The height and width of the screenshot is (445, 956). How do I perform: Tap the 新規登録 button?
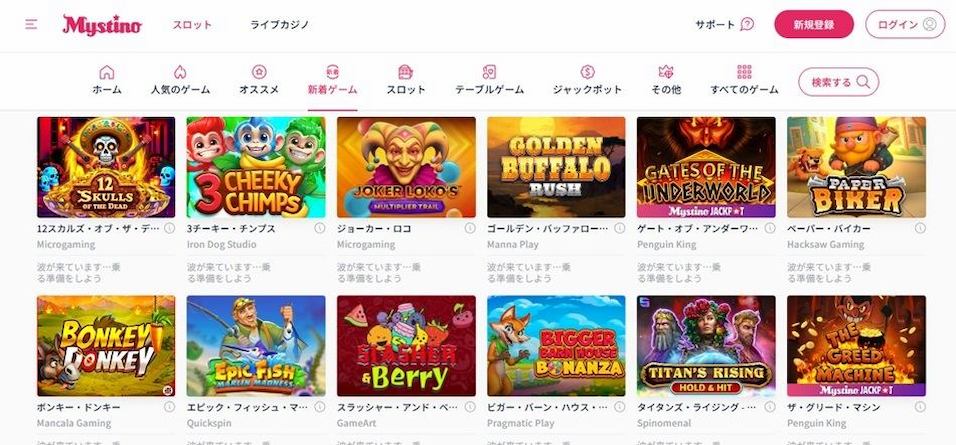pos(813,24)
